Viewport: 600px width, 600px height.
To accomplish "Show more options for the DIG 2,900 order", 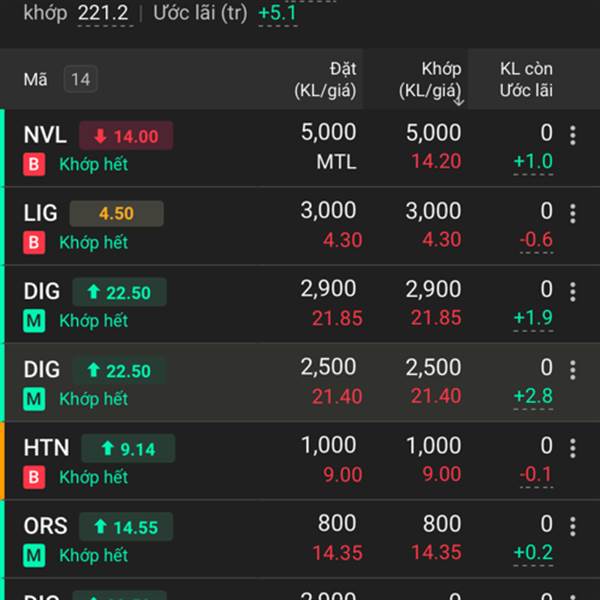I will coord(573,291).
